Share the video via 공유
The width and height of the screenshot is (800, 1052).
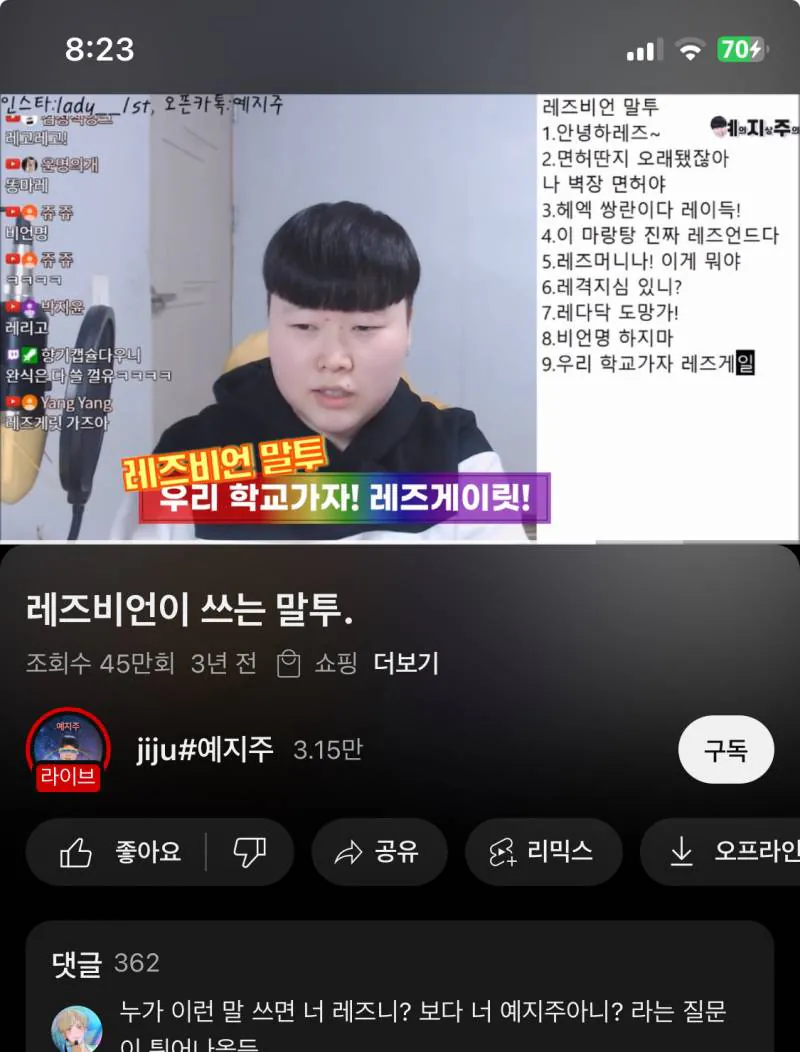coord(377,852)
